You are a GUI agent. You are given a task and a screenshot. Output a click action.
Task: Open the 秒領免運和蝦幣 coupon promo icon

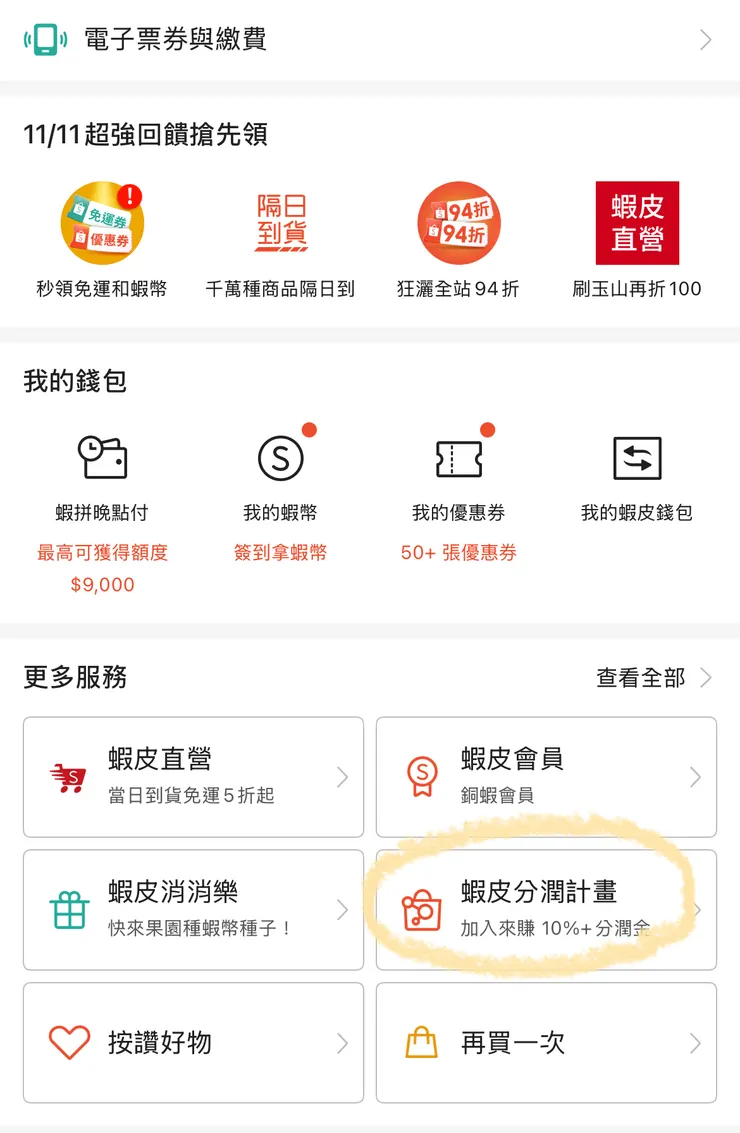103,223
